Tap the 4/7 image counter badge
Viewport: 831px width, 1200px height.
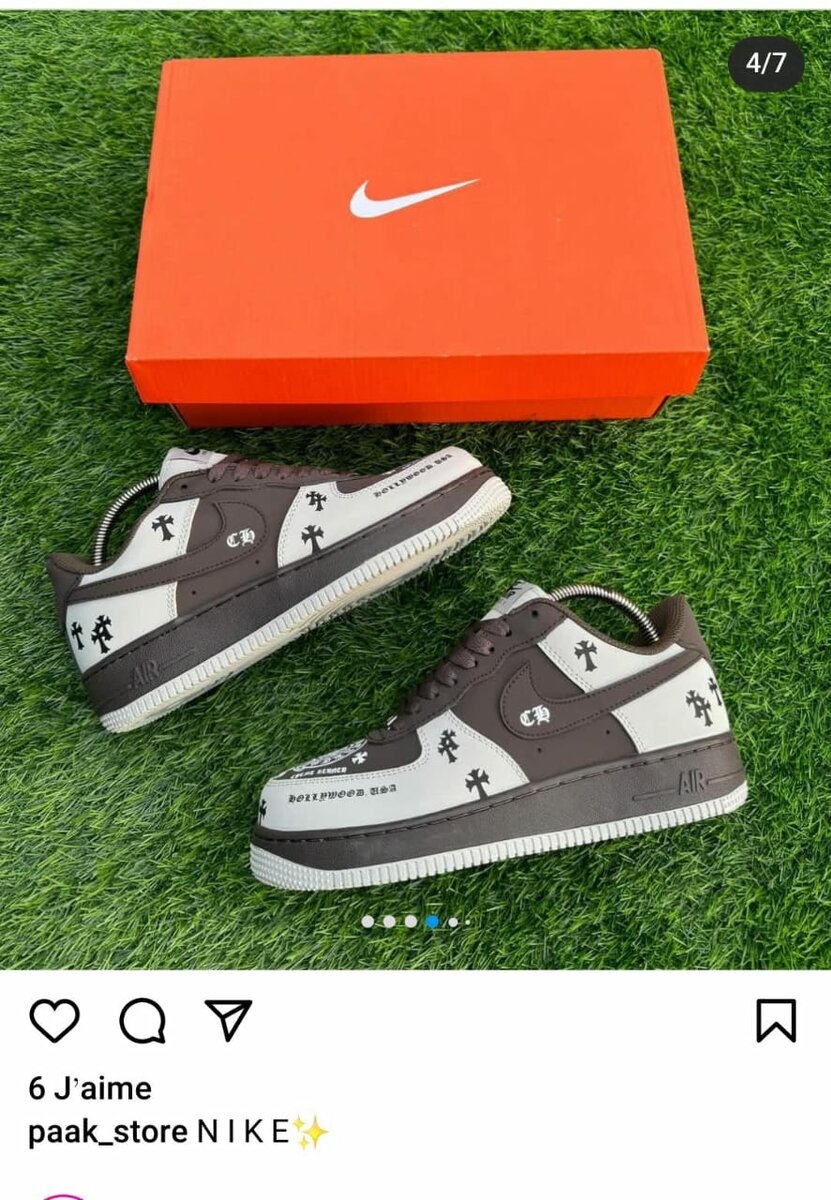(764, 61)
